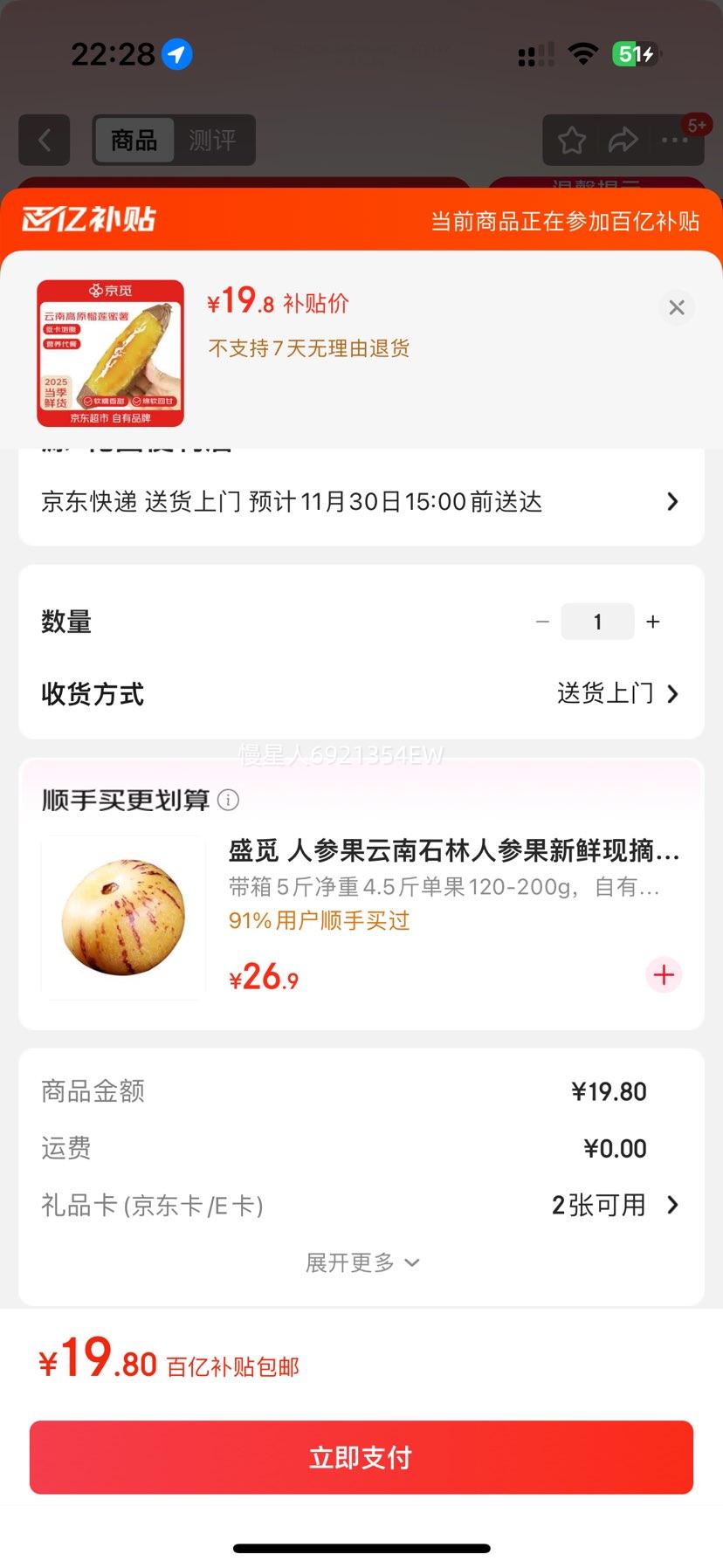Viewport: 723px width, 1568px height.
Task: Tap the 立即支付 payment button
Action: (x=361, y=1456)
